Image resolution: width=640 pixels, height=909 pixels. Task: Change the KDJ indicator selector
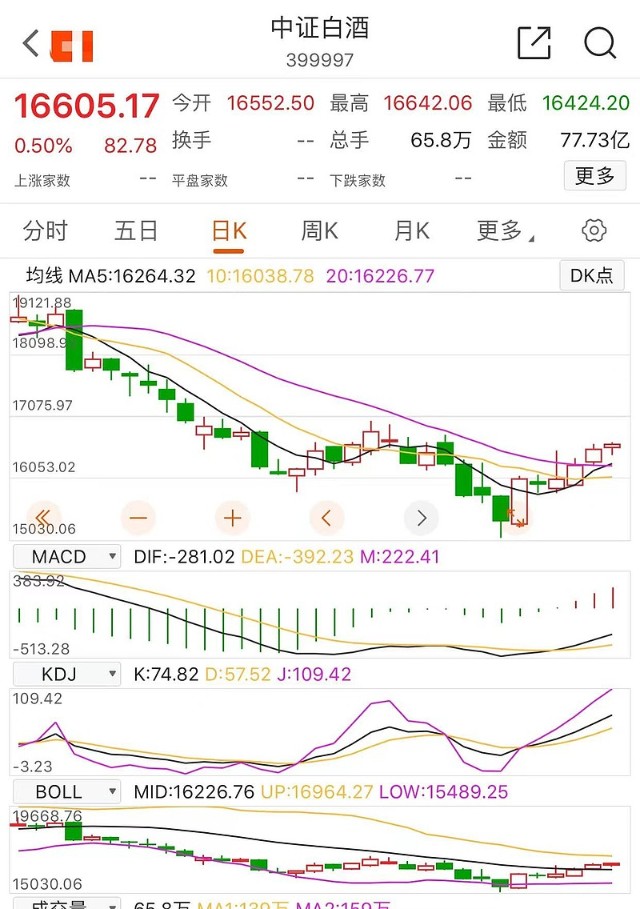pos(66,674)
